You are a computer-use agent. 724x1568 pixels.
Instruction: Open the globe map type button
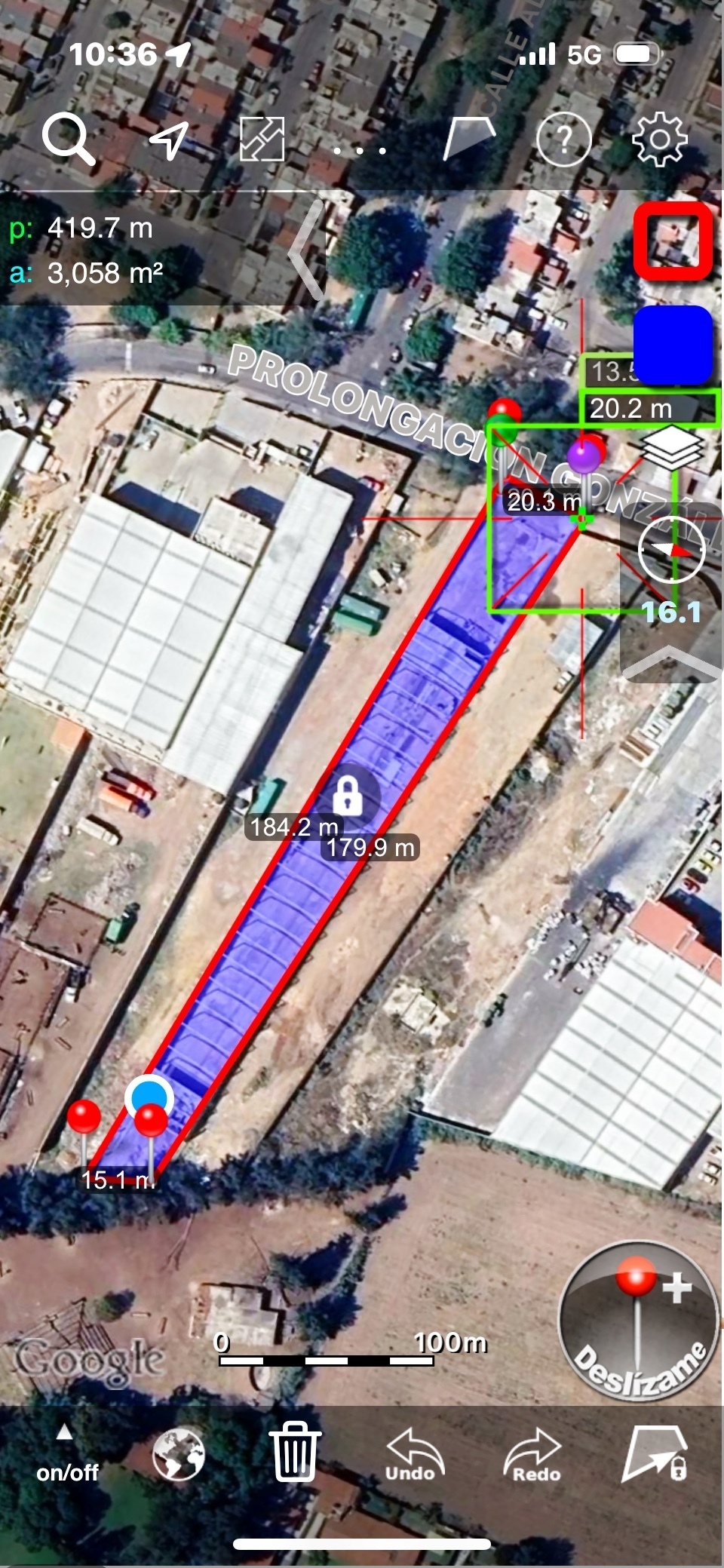pyautogui.click(x=179, y=1454)
